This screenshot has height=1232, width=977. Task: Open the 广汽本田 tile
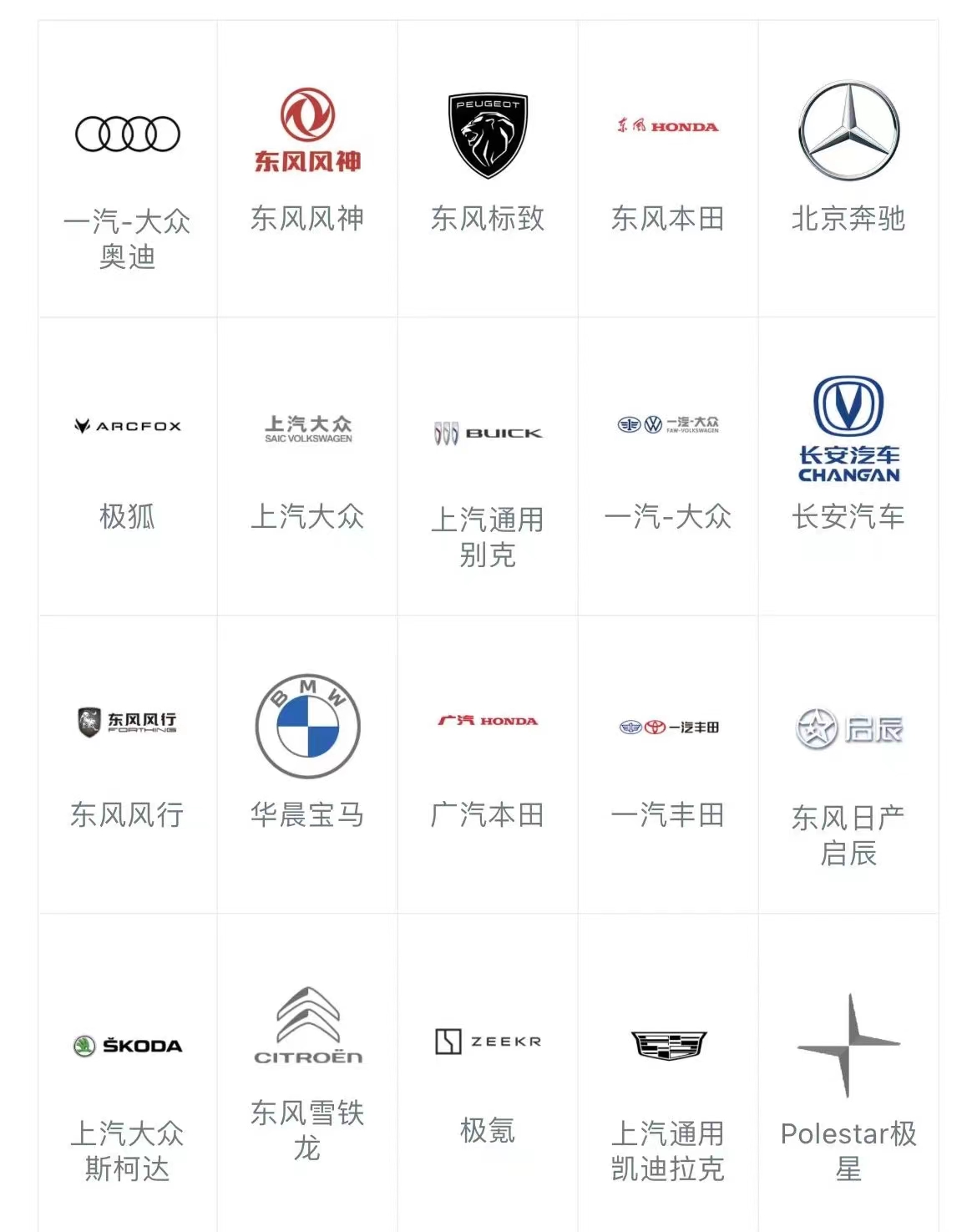pos(488,764)
